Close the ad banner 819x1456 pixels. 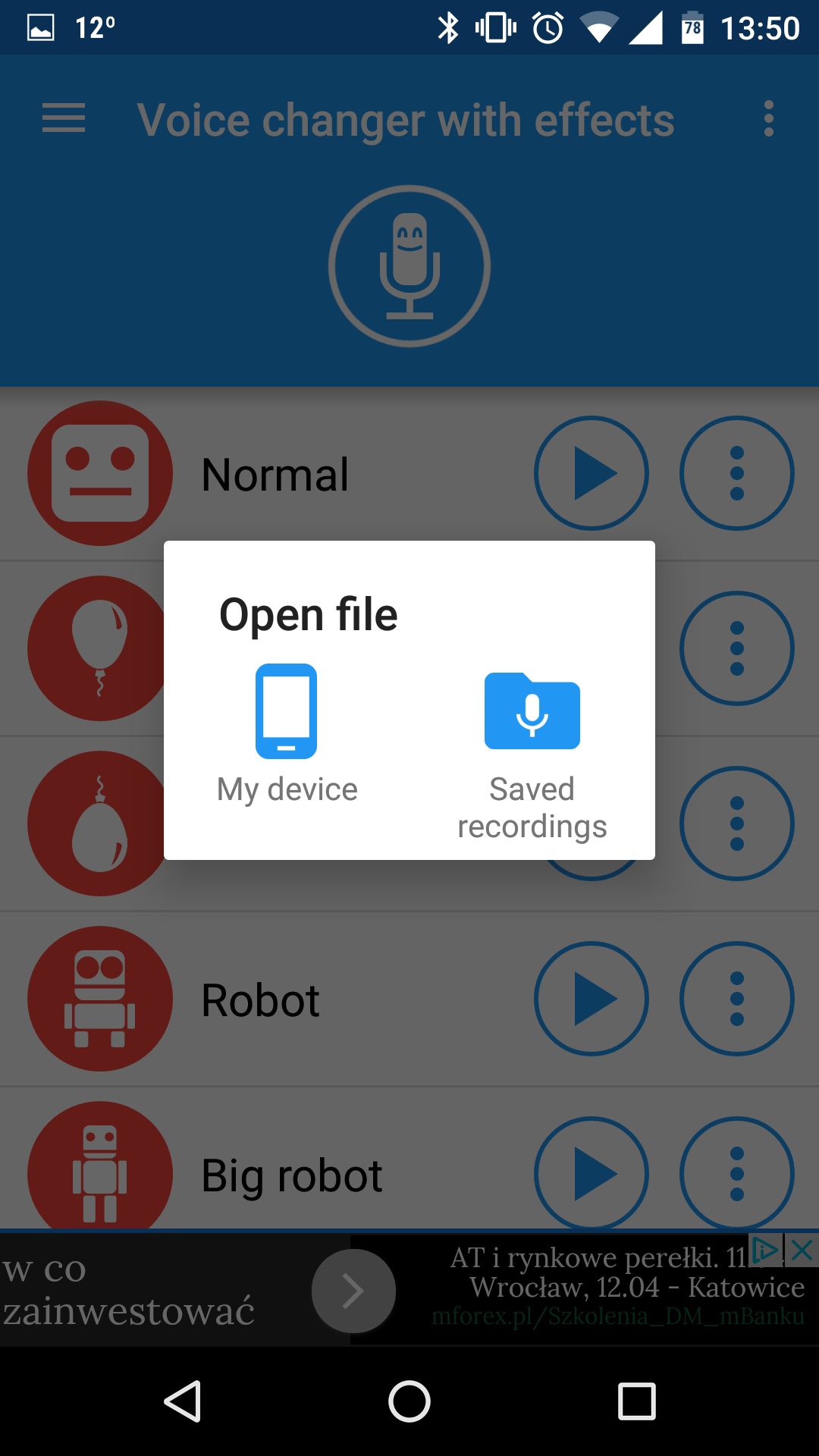802,1250
